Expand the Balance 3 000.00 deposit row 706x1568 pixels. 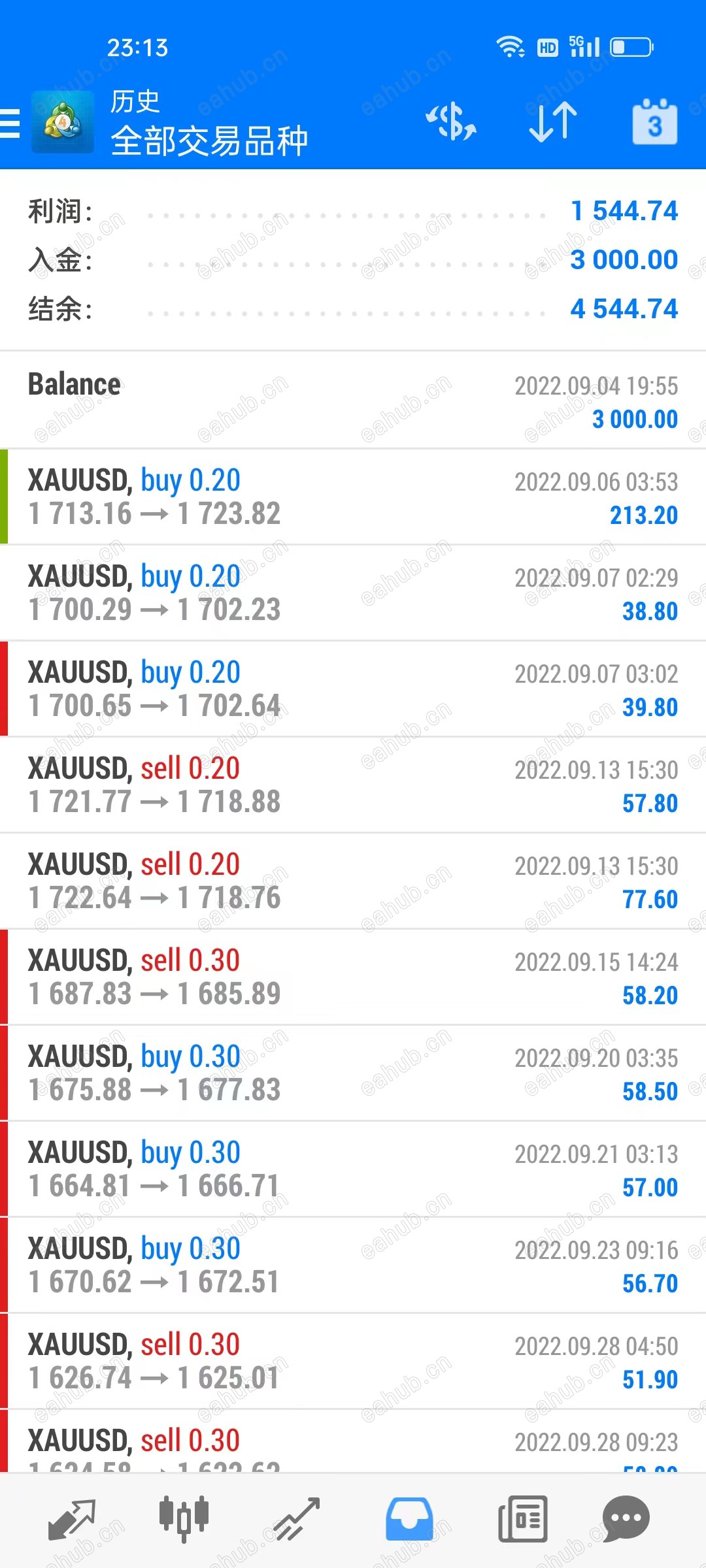point(353,400)
